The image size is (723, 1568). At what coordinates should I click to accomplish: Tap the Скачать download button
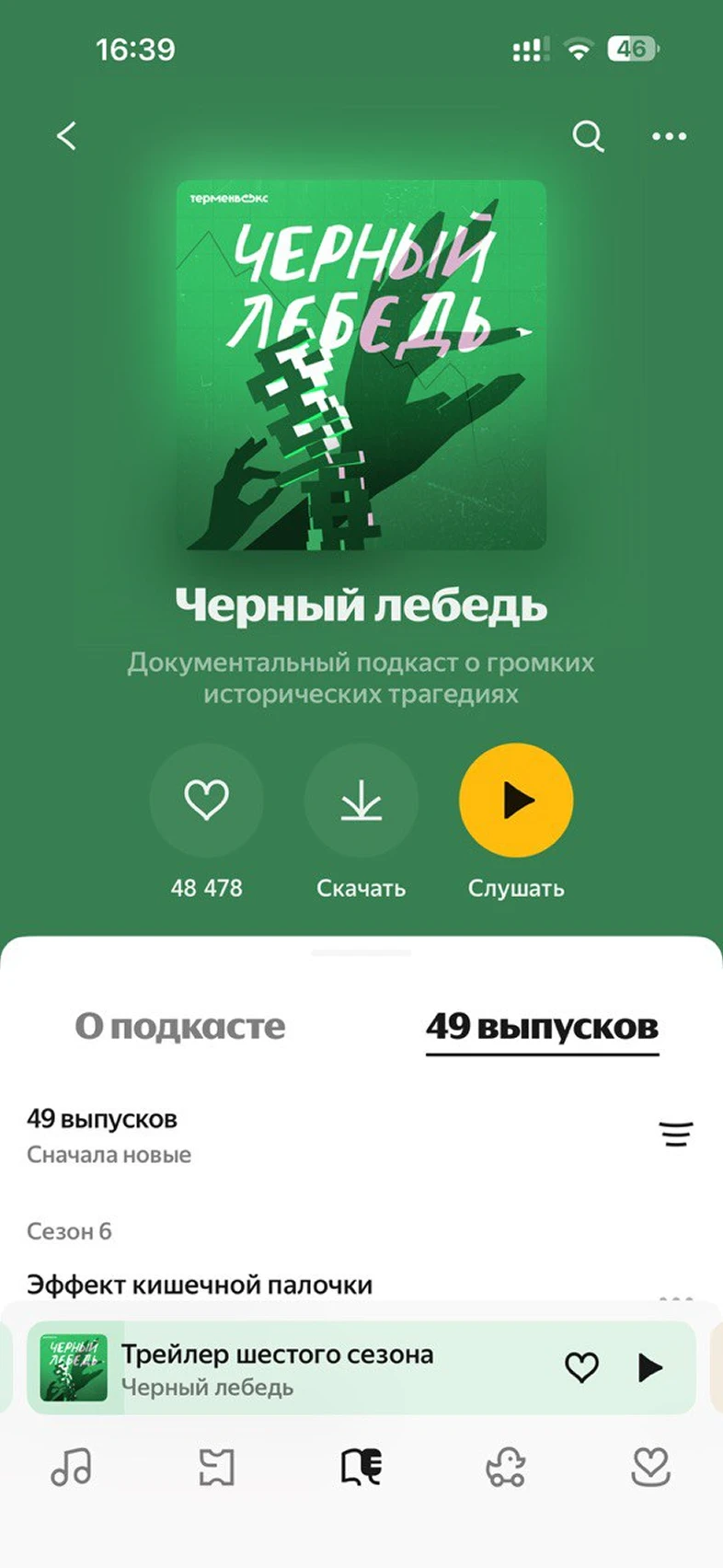361,800
